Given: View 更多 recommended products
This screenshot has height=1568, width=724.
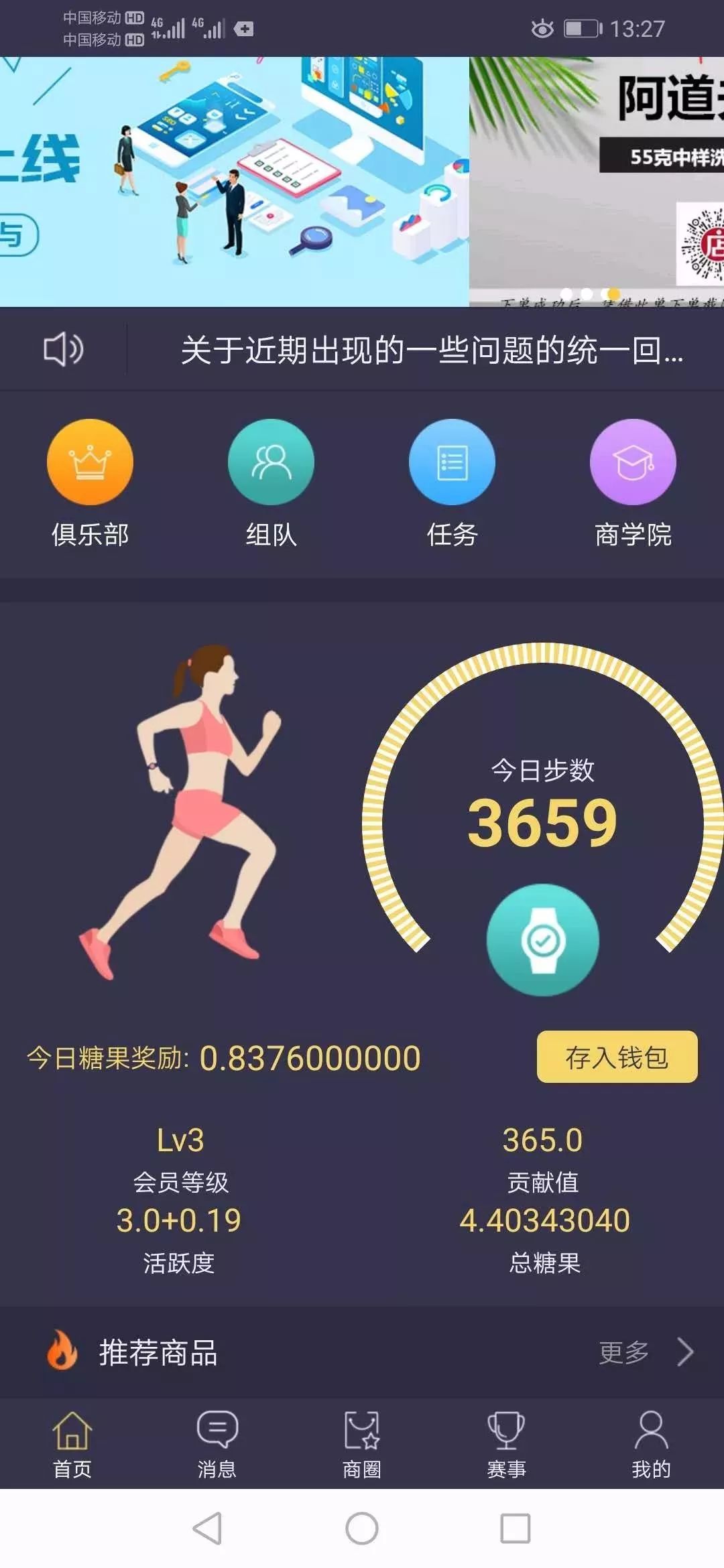Looking at the screenshot, I should [644, 1352].
